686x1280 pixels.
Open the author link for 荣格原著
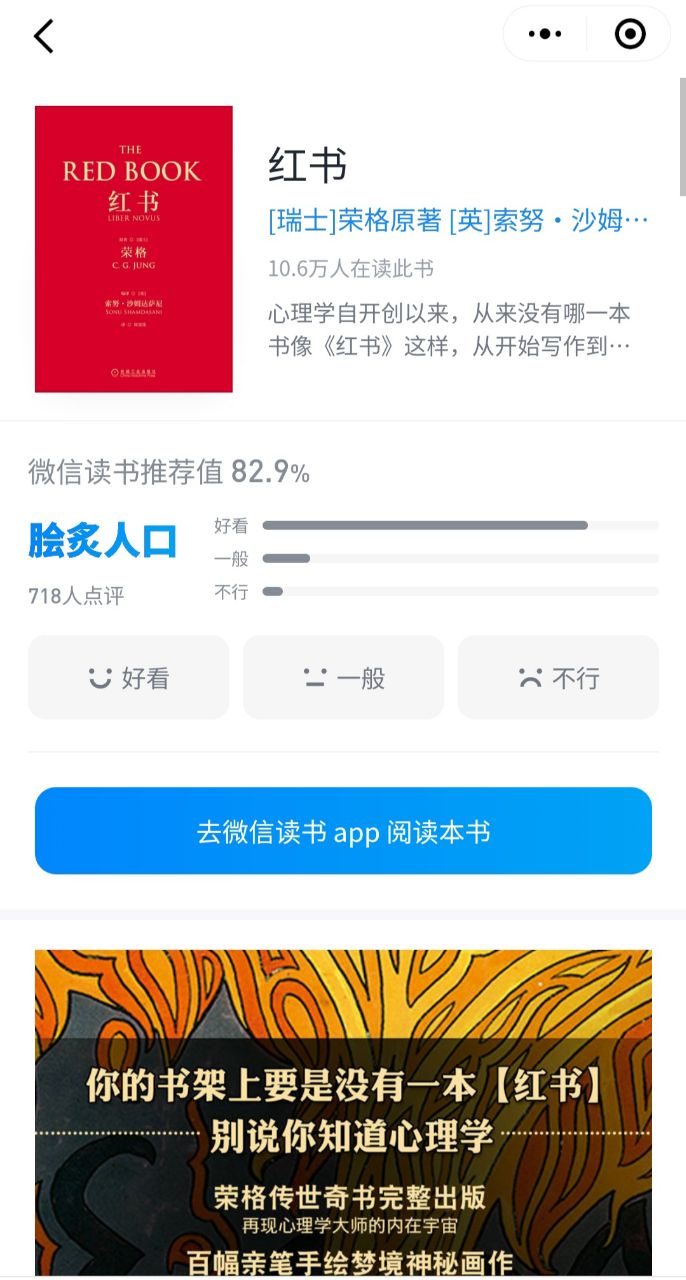pos(356,221)
